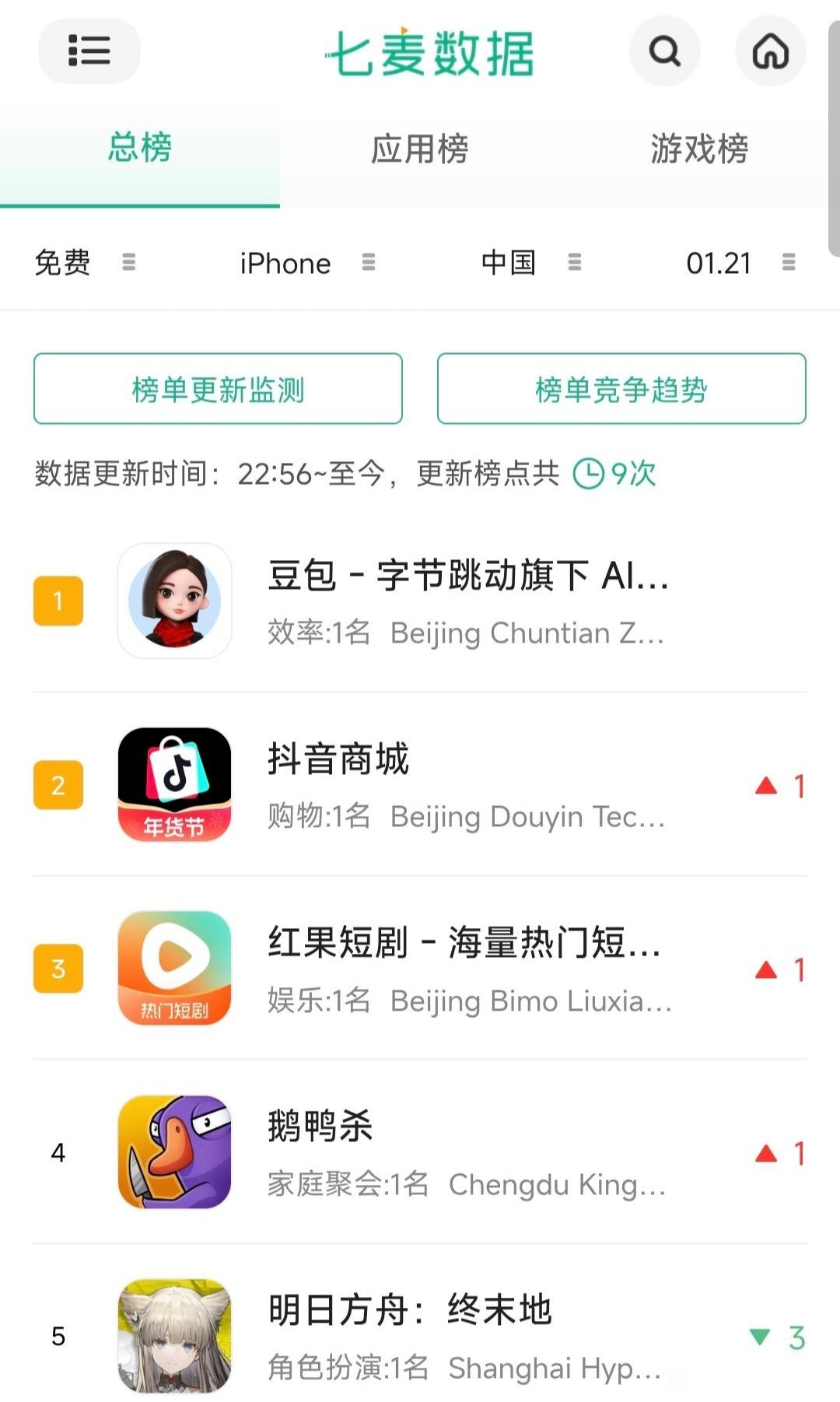Open the 中国 region dropdown
This screenshot has width=840, height=1402.
click(x=530, y=263)
